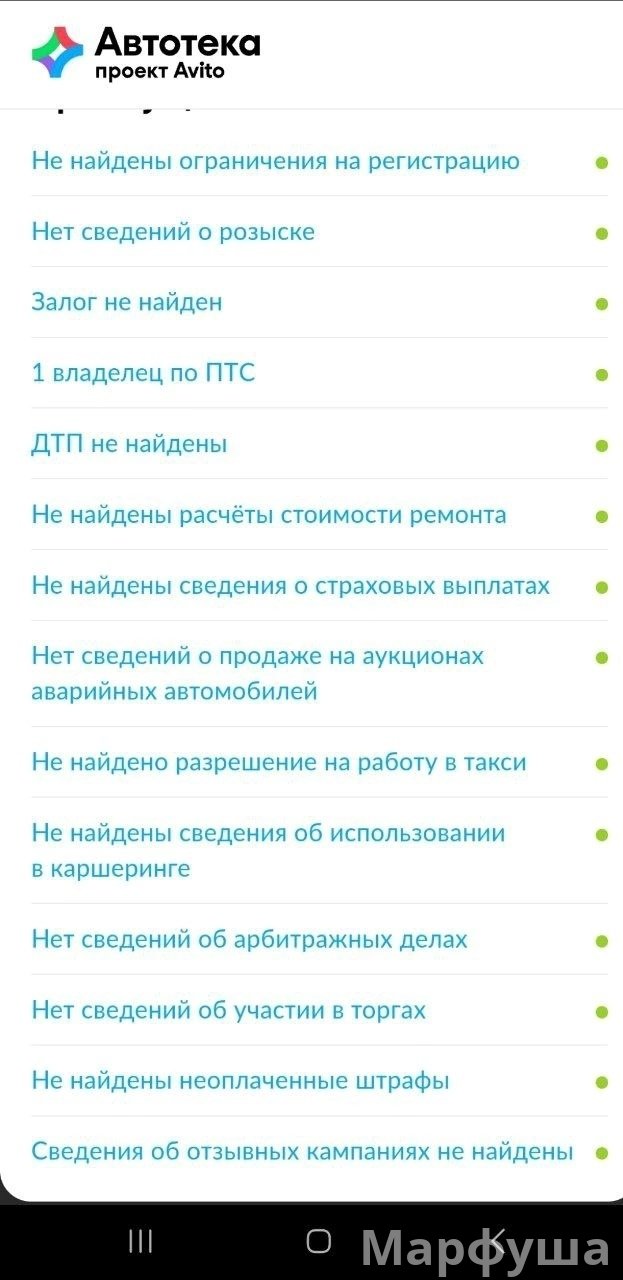This screenshot has height=1280, width=623.
Task: Open the recent apps system button
Action: point(141,1241)
